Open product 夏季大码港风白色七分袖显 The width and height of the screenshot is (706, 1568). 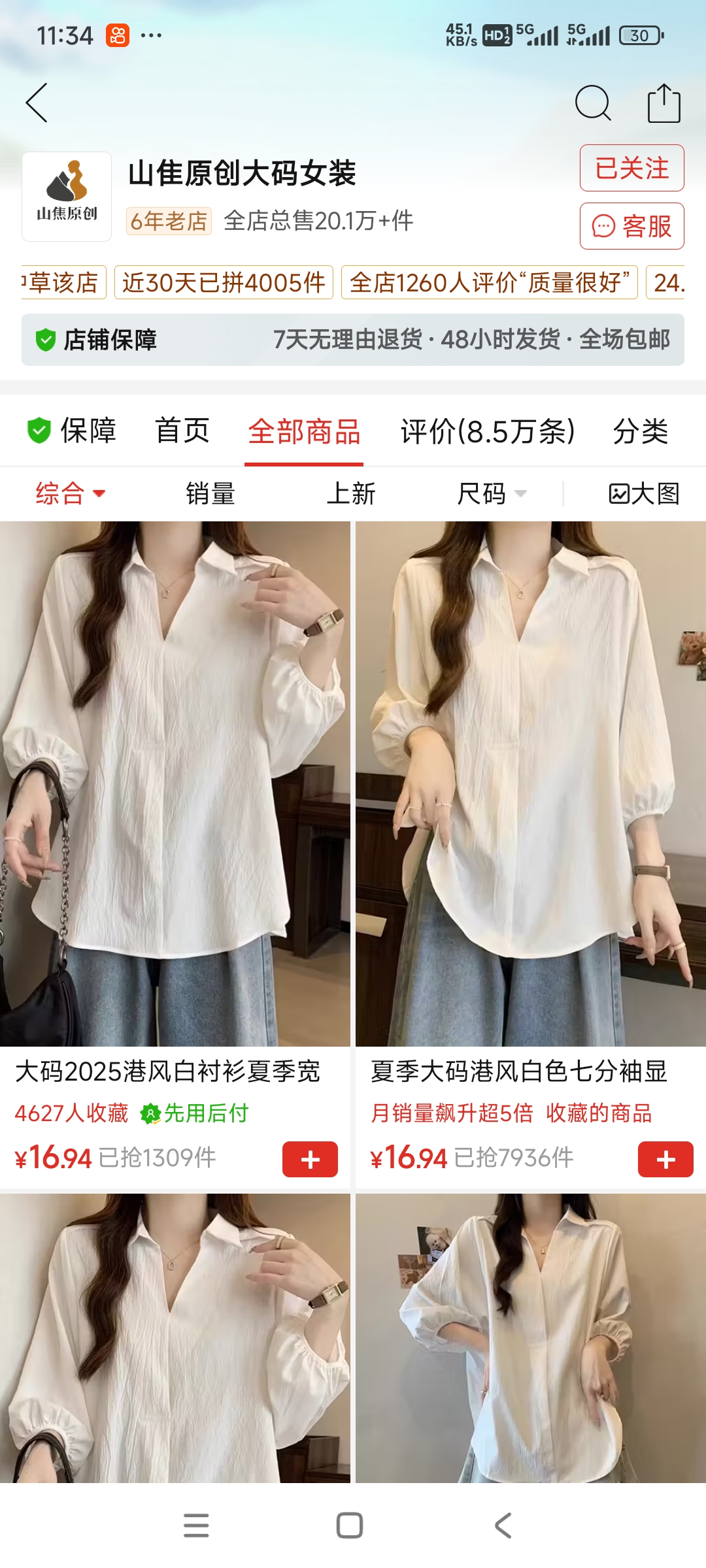tap(531, 784)
